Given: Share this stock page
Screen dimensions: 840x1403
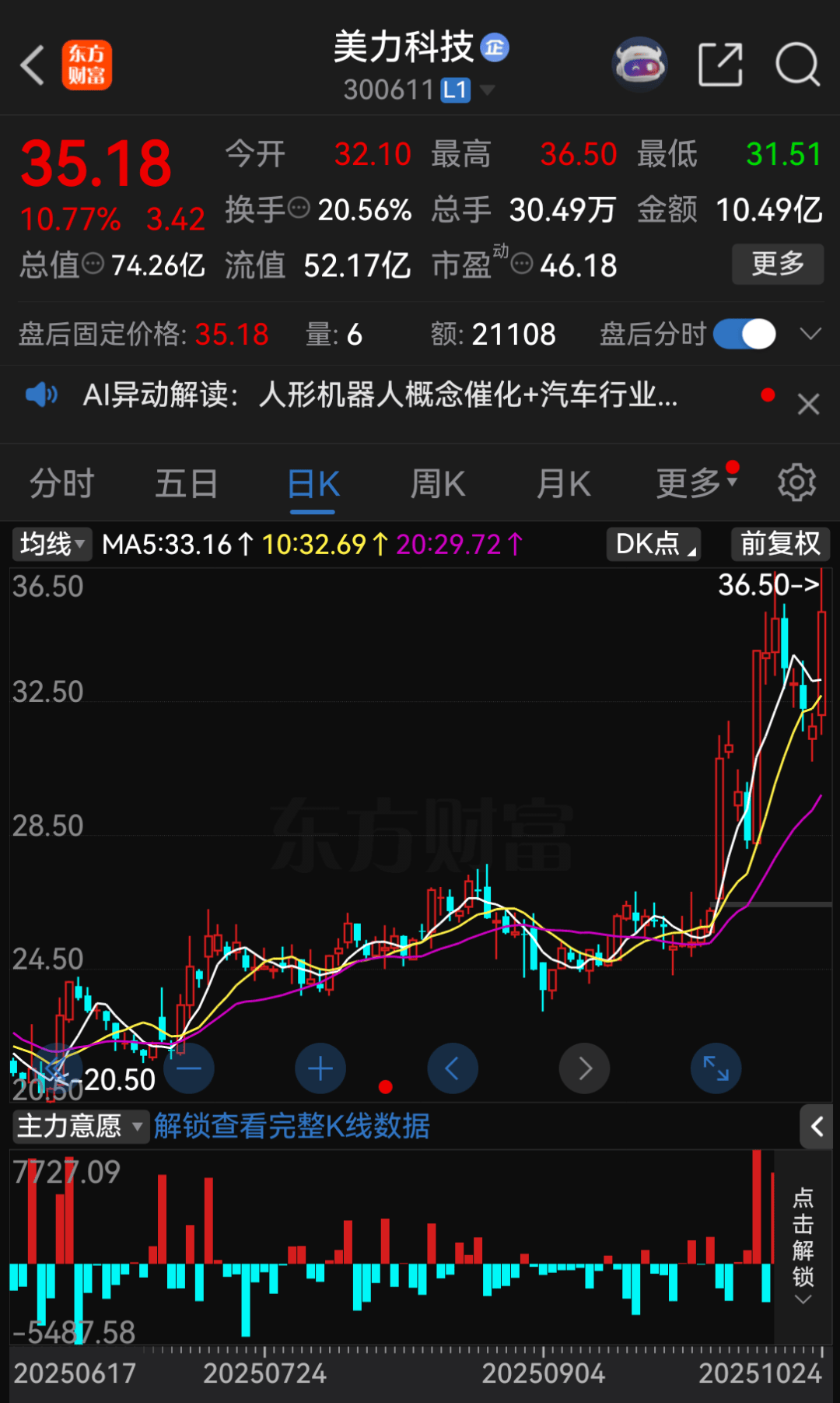Looking at the screenshot, I should click(x=720, y=65).
